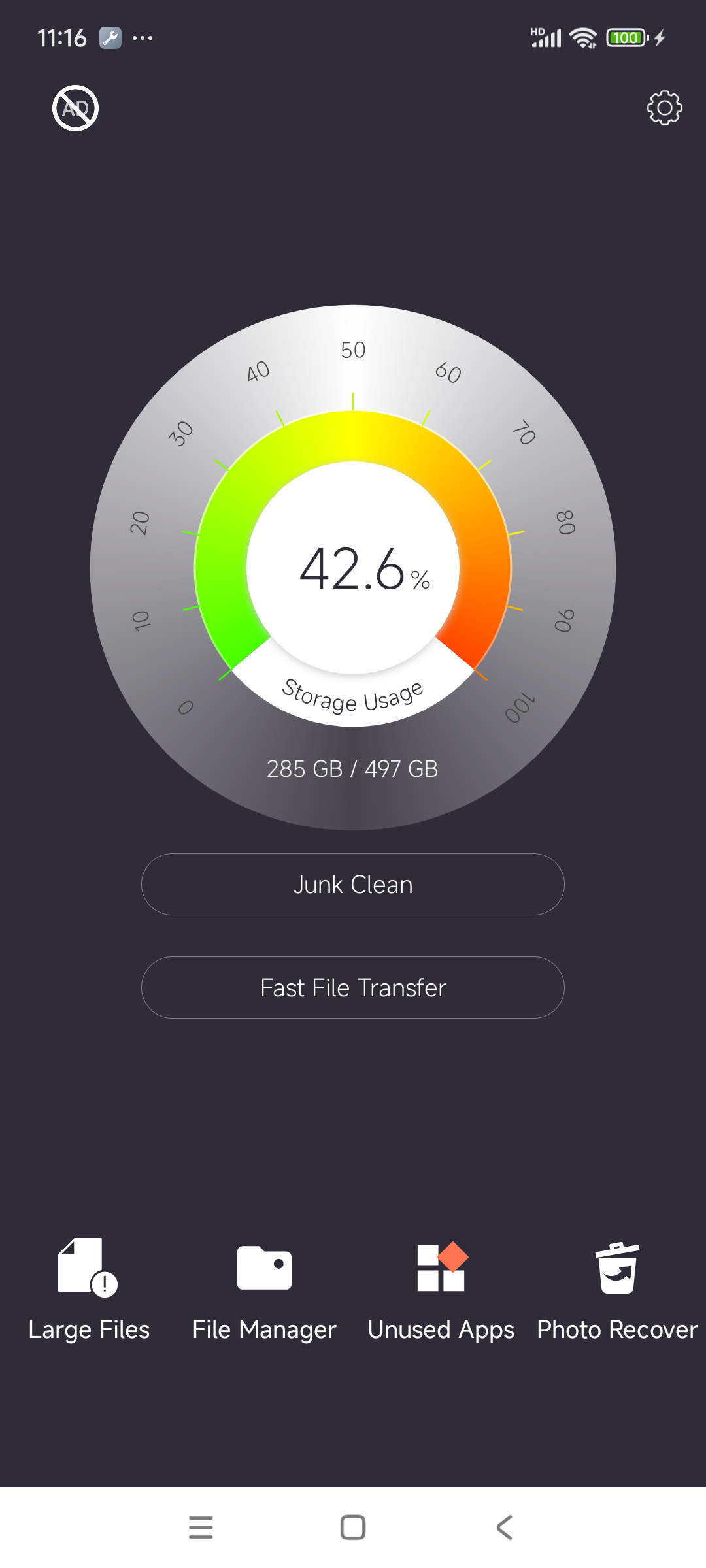
Task: Tap the remove ads icon
Action: click(x=75, y=108)
